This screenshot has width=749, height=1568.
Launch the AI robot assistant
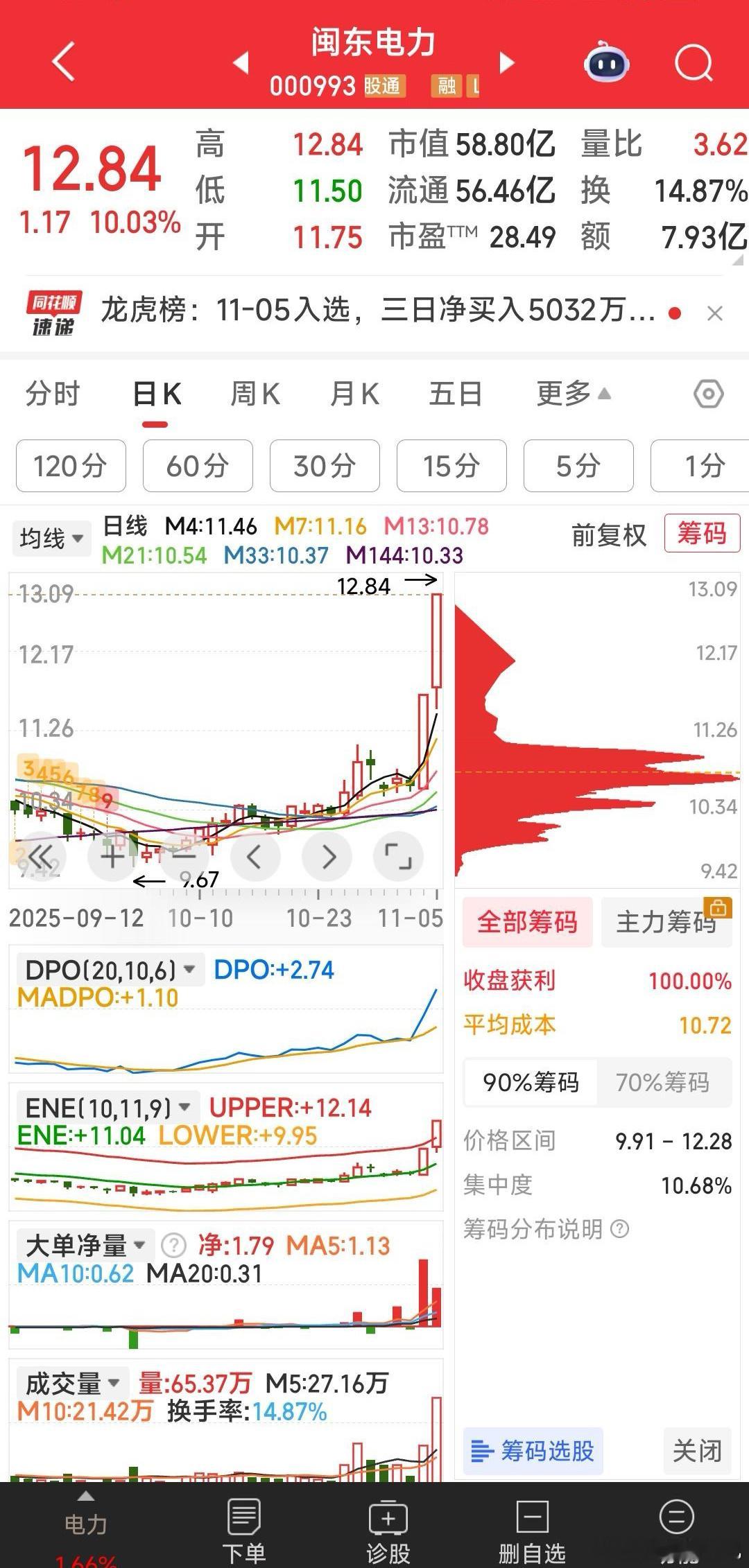pos(607,62)
